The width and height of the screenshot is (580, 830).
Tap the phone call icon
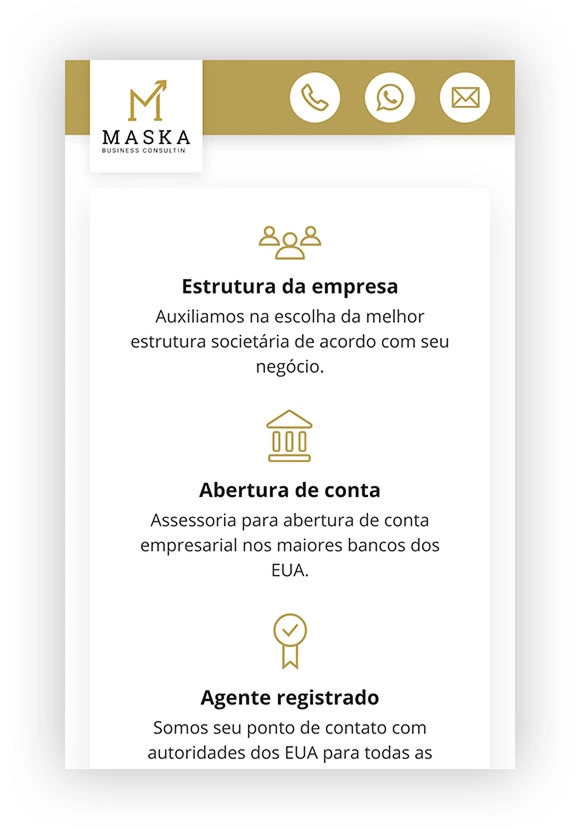pyautogui.click(x=315, y=98)
